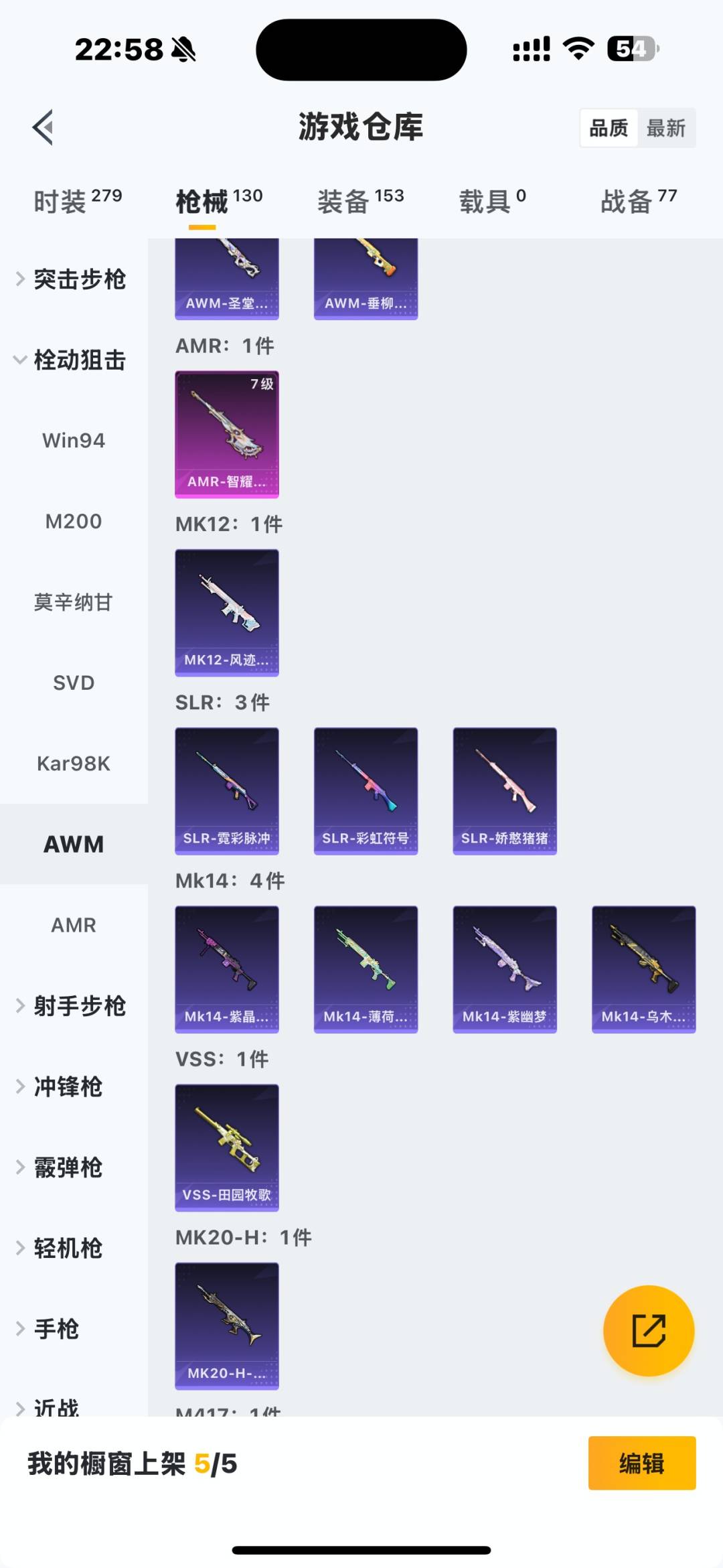Select the Kar98K filter in sidebar

[x=74, y=763]
